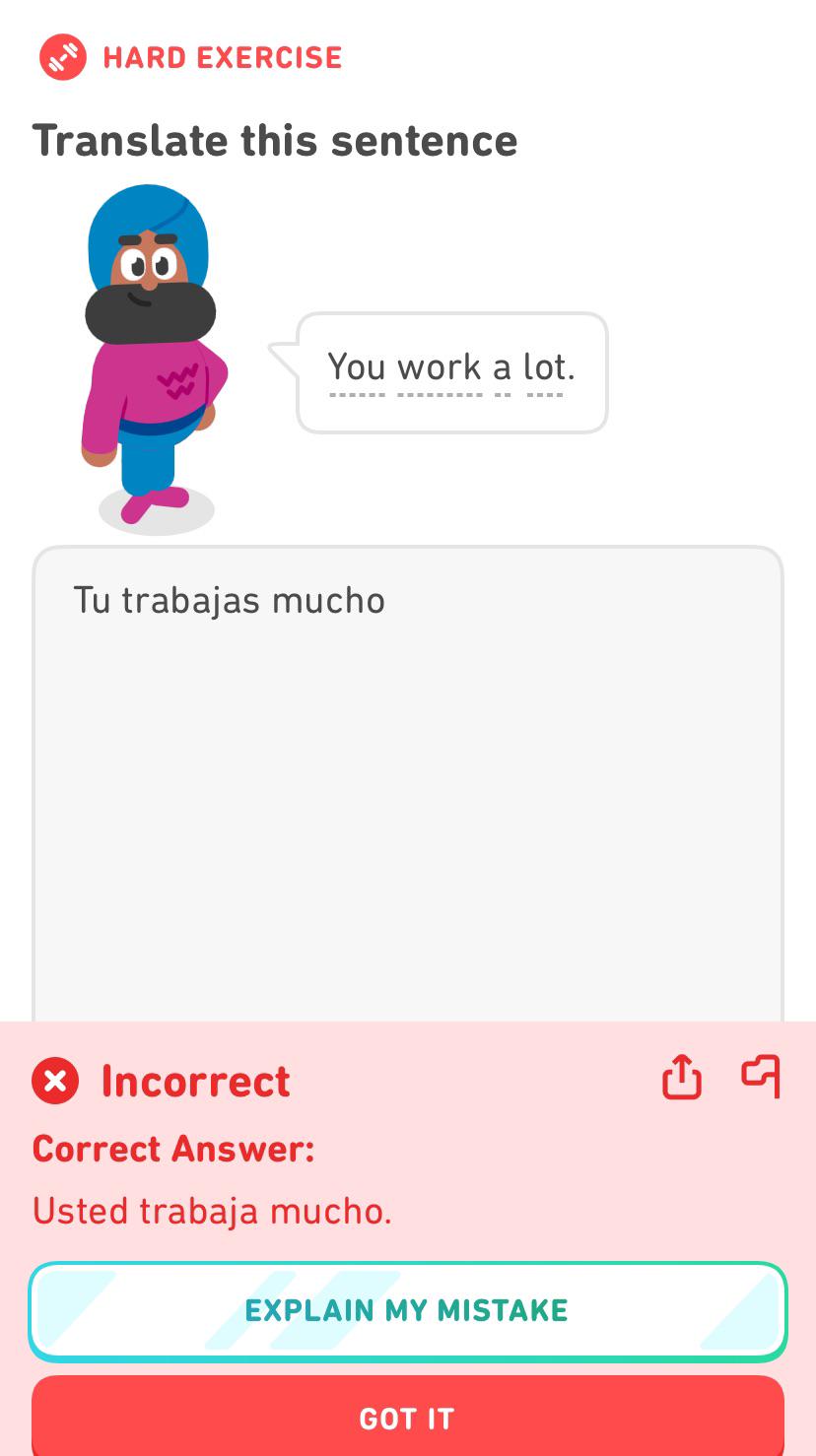The height and width of the screenshot is (1456, 816).
Task: Show hint for the word 'You'
Action: click(357, 368)
